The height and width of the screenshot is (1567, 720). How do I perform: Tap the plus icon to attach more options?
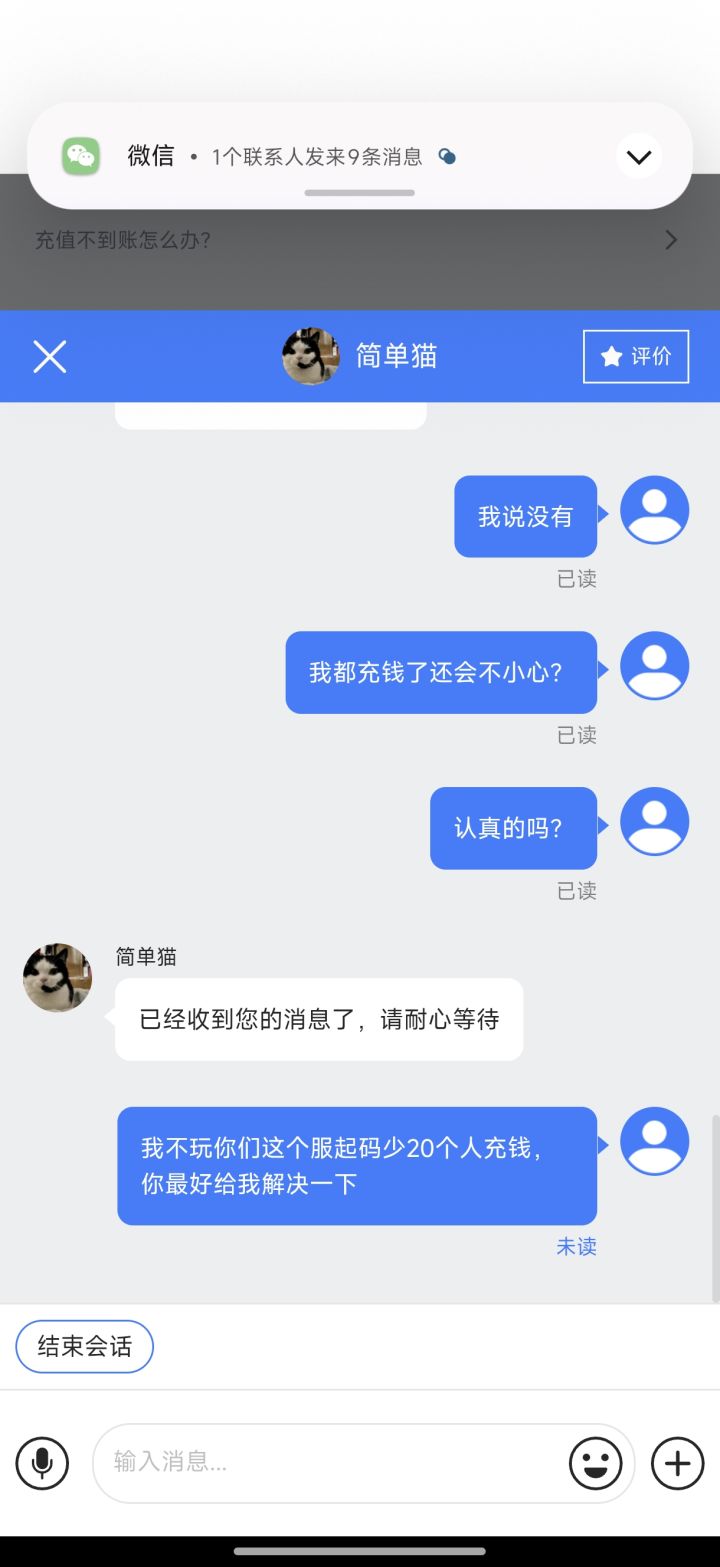pos(676,1462)
